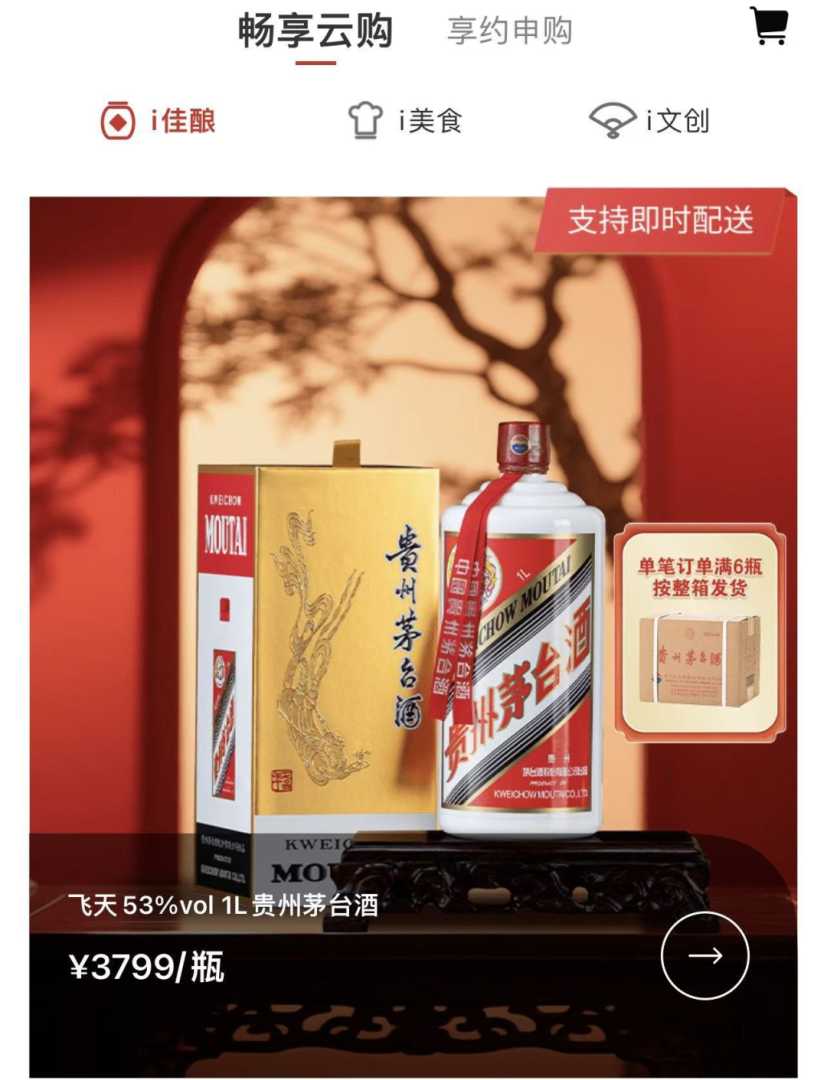Viewport: 827px width, 1080px height.
Task: Open the i文创 category
Action: 649,122
